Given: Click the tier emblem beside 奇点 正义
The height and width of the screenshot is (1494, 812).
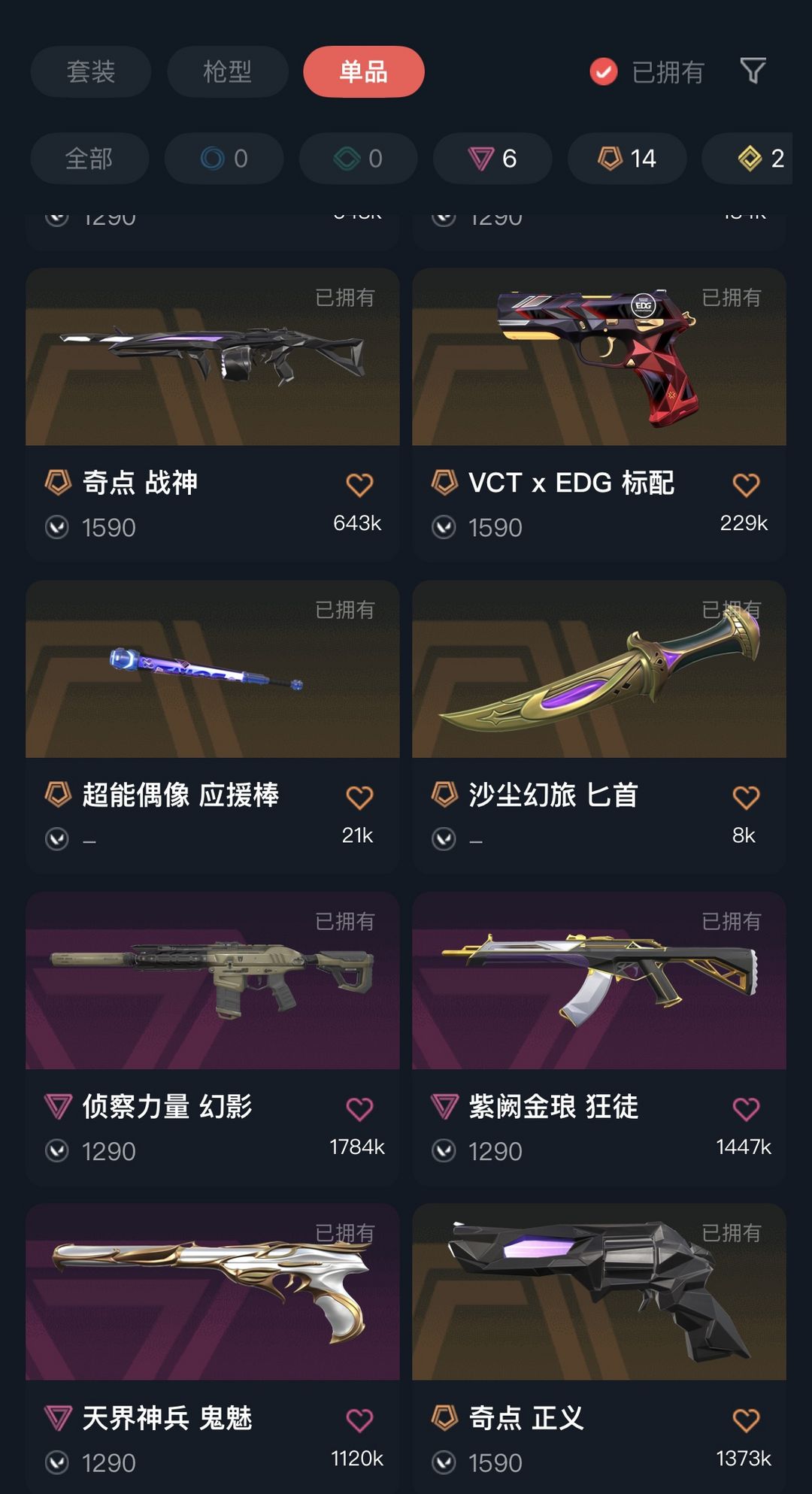Looking at the screenshot, I should [445, 1418].
